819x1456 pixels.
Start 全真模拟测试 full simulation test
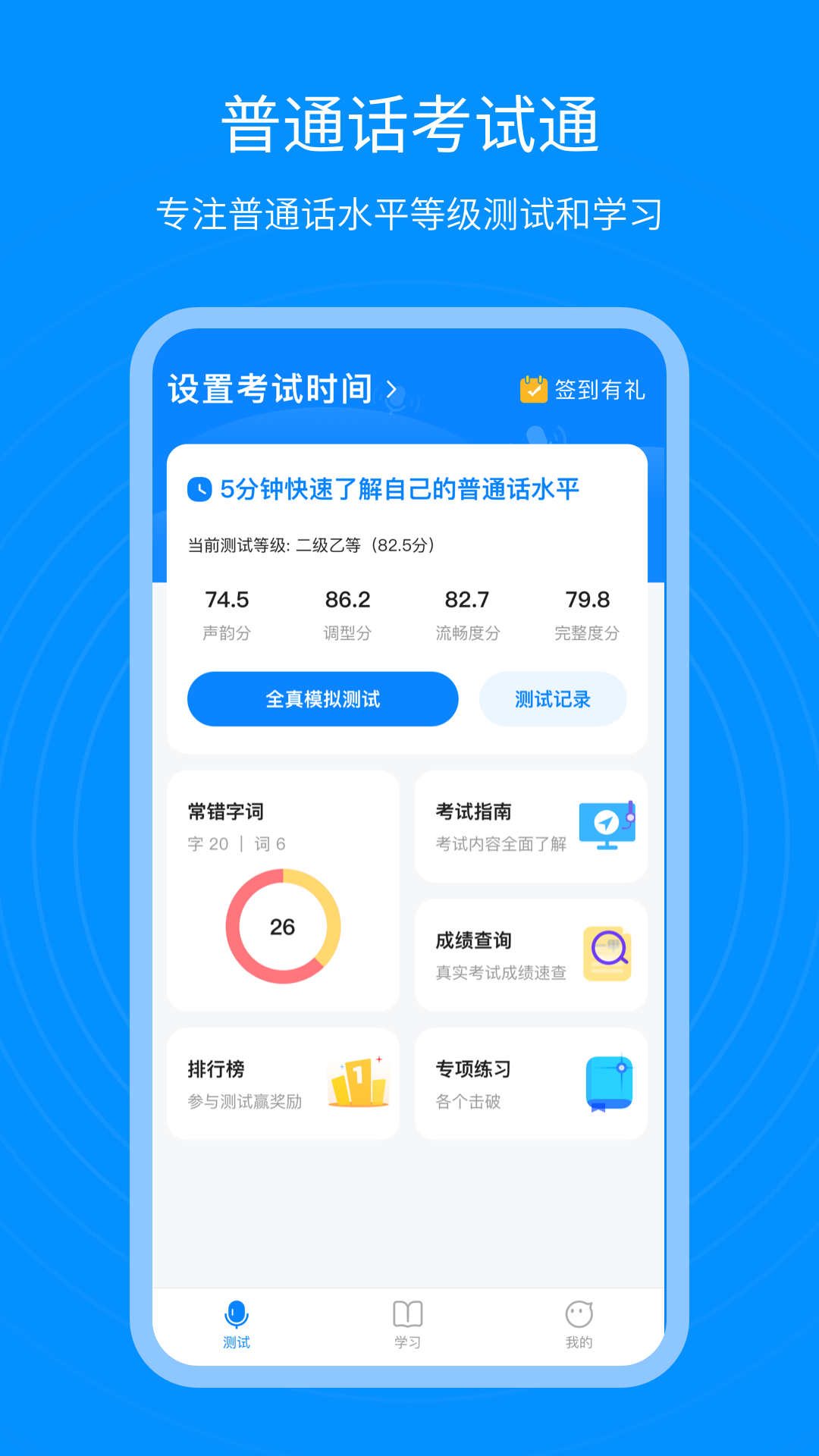pos(322,699)
